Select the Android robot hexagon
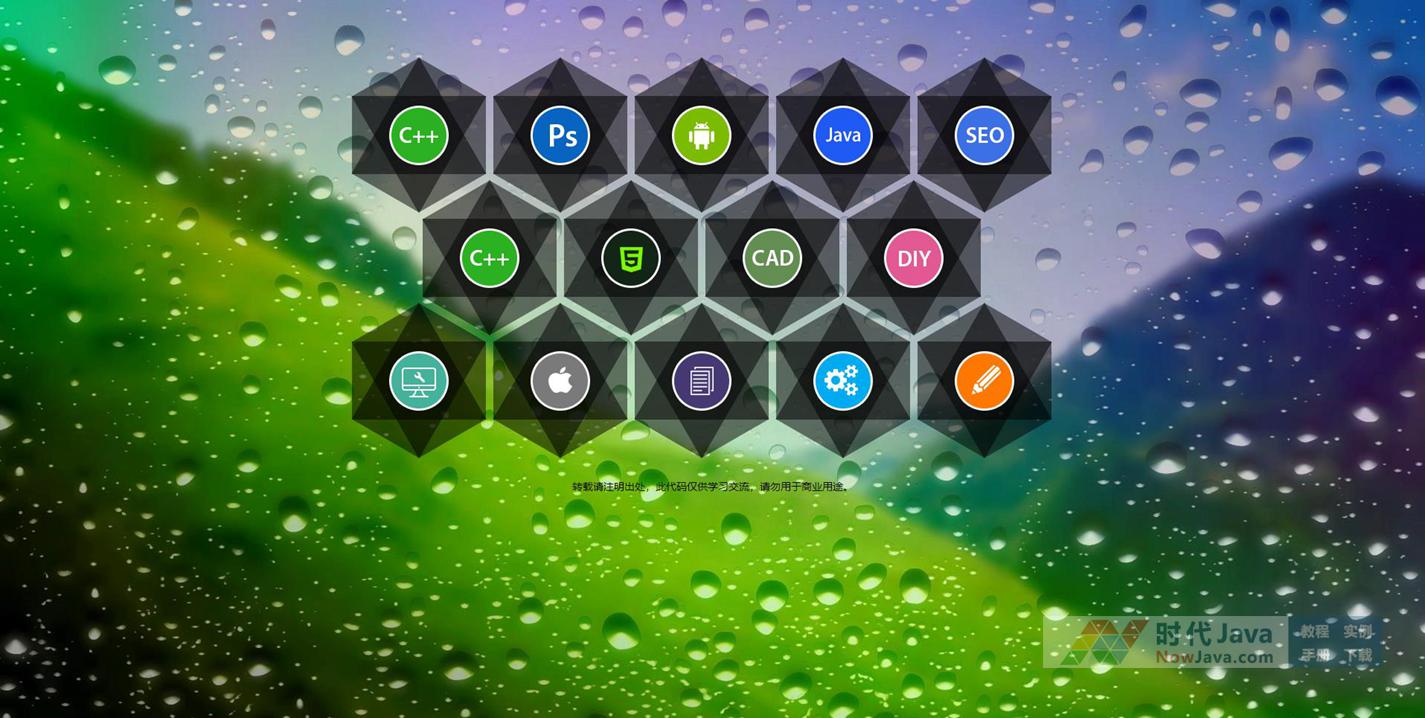This screenshot has width=1425, height=718. coord(701,135)
